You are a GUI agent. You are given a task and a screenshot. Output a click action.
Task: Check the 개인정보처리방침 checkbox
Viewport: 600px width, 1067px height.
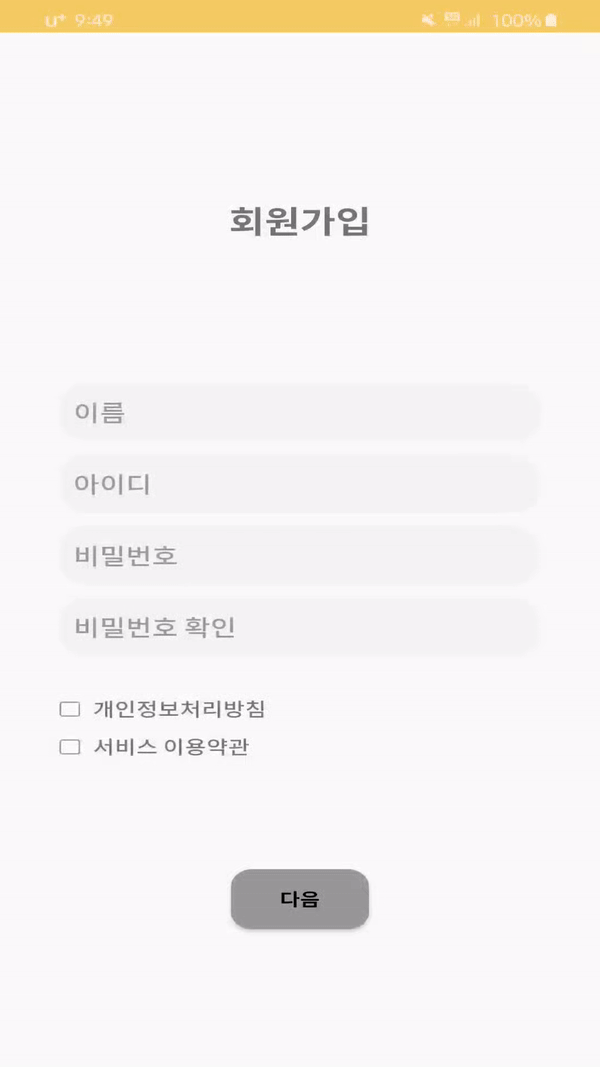pos(70,709)
